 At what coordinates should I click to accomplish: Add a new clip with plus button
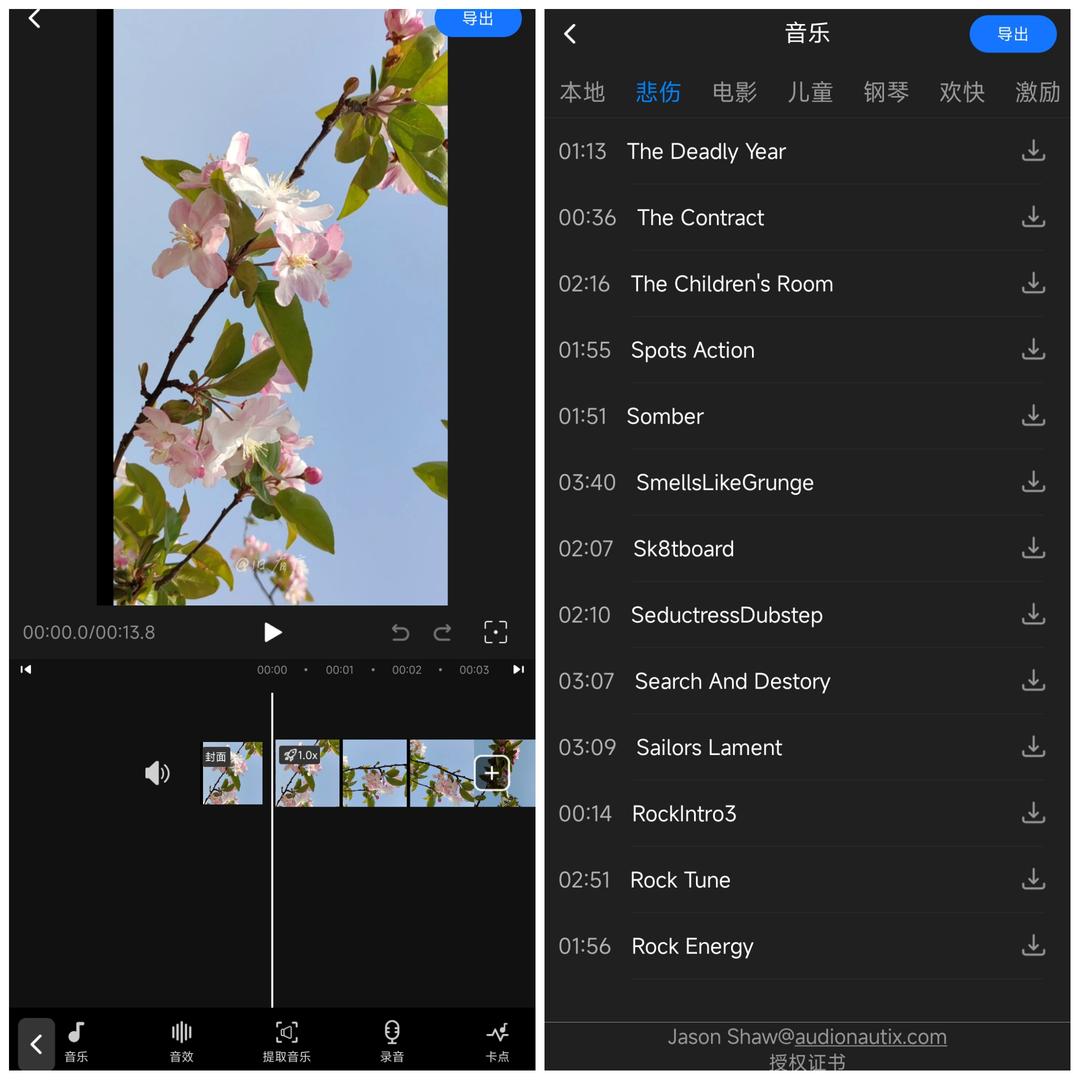pos(491,773)
